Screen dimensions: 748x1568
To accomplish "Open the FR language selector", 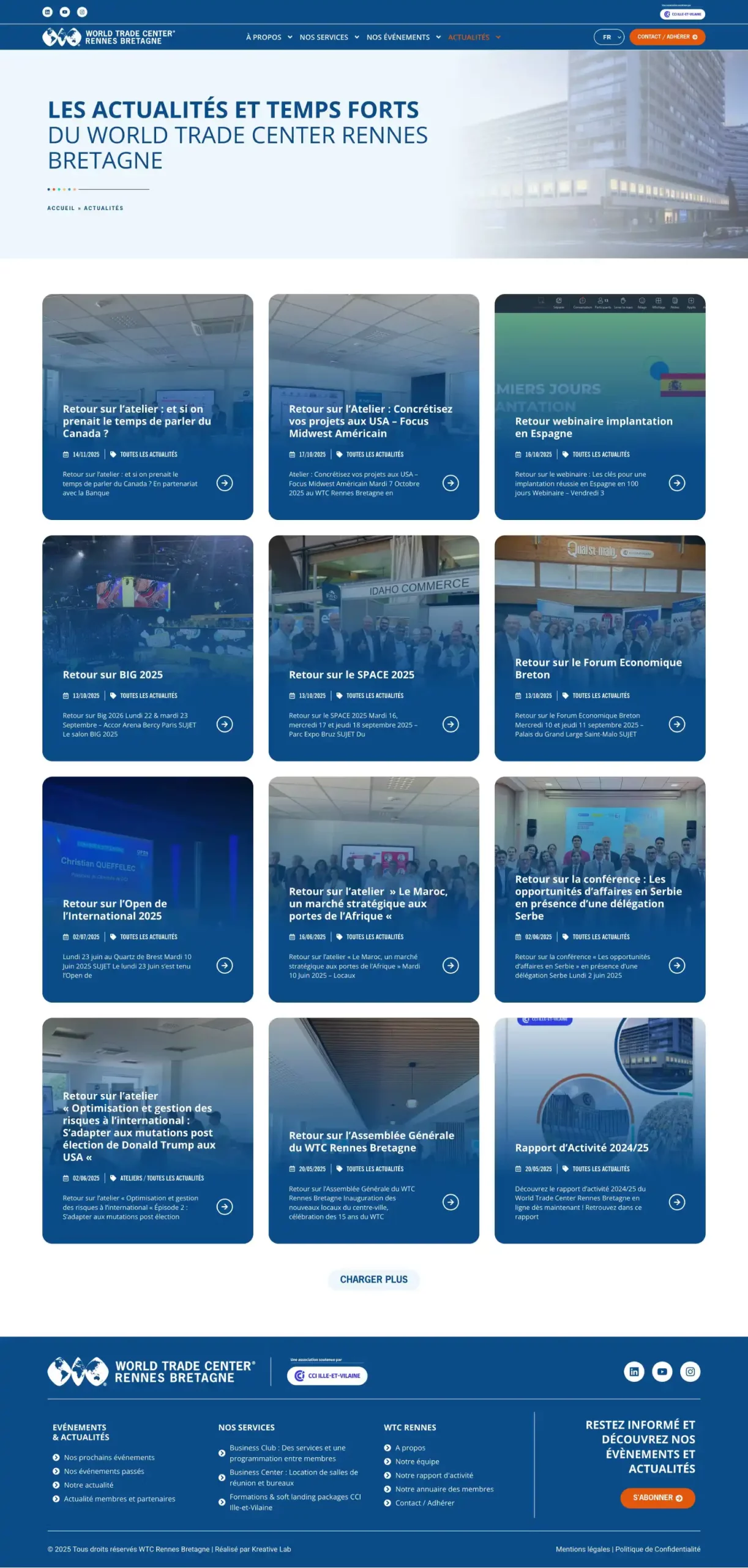I will (608, 37).
